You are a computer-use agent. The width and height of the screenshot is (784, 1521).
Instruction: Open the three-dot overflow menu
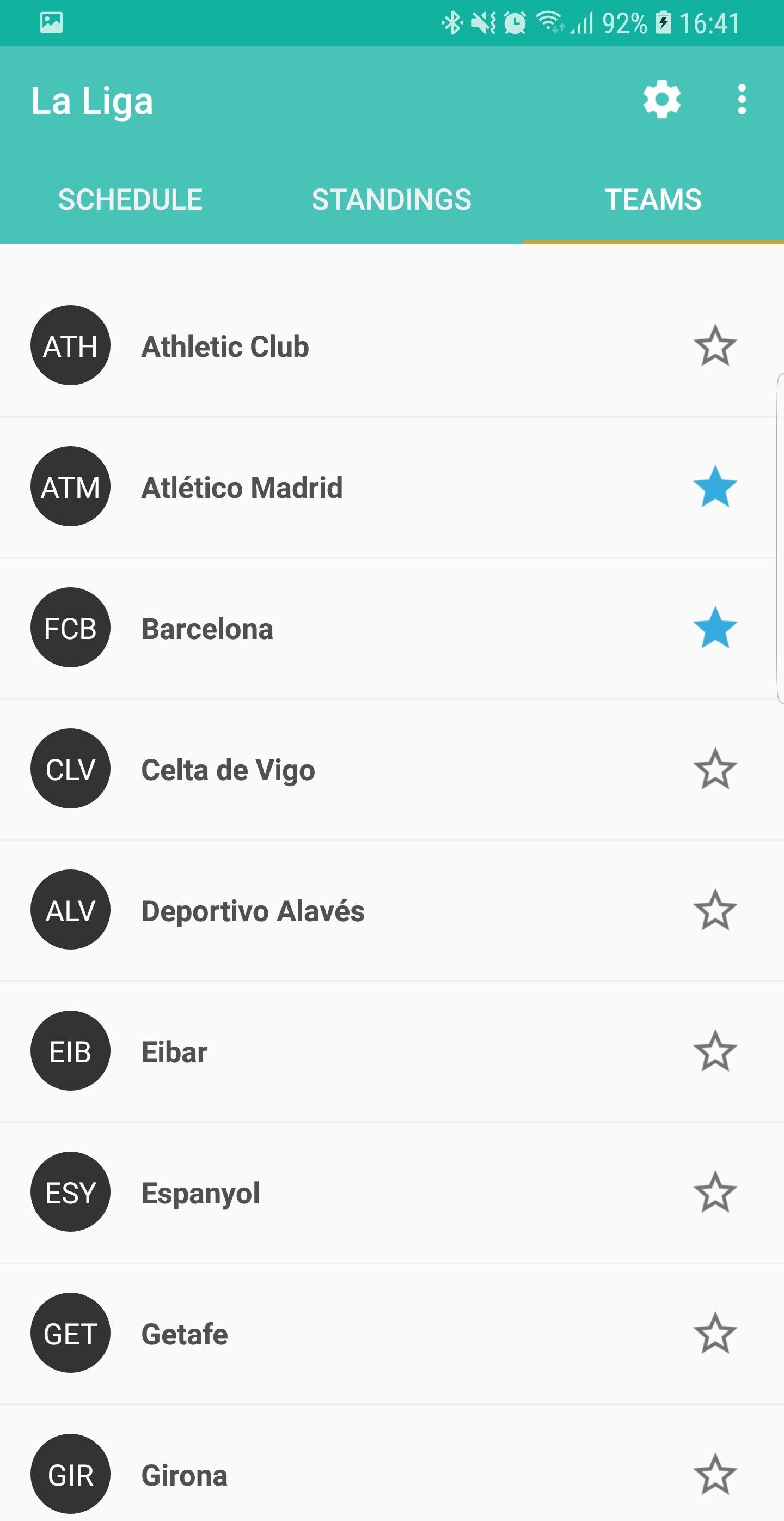pos(742,100)
